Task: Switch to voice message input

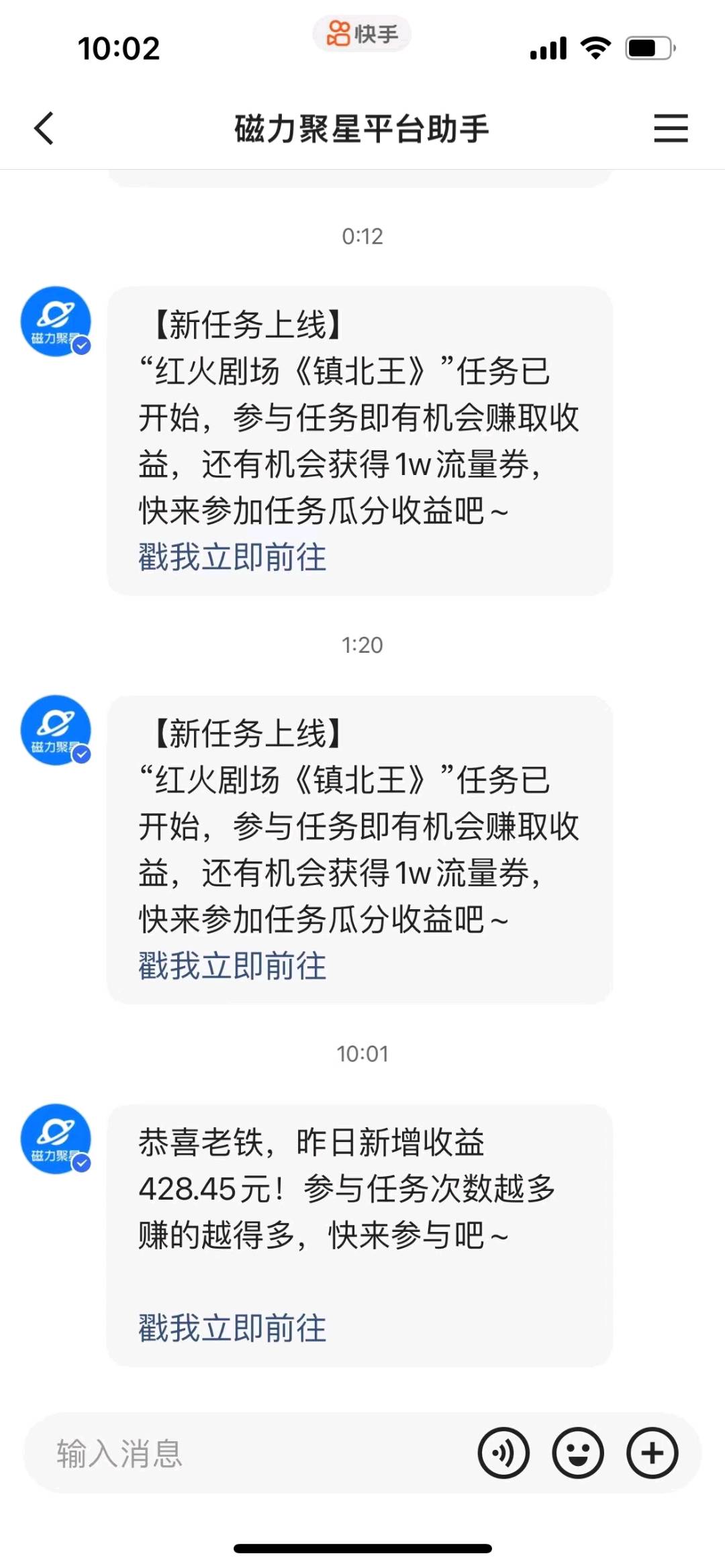Action: [503, 1453]
